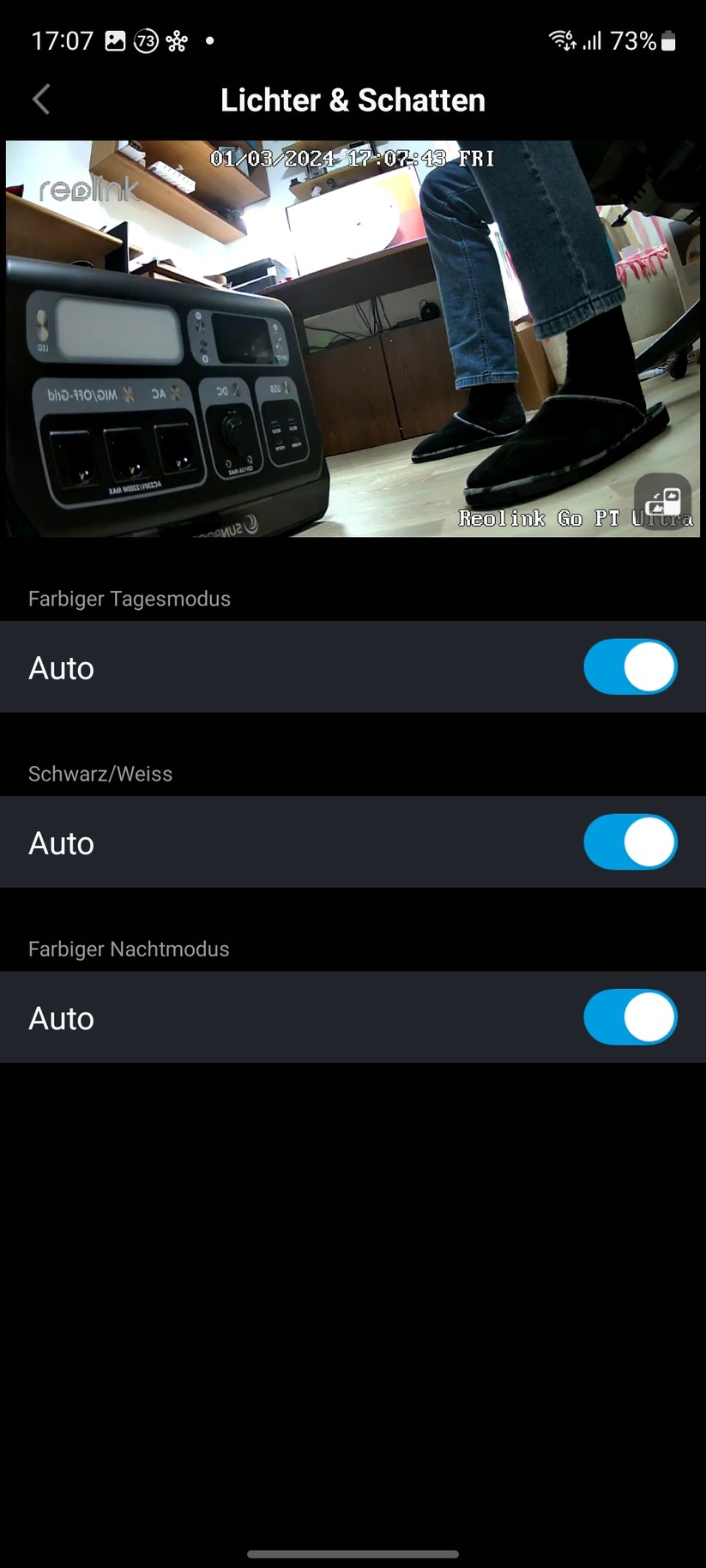Image resolution: width=706 pixels, height=1568 pixels.
Task: Select the Schwarz/Weiss section header
Action: (100, 773)
